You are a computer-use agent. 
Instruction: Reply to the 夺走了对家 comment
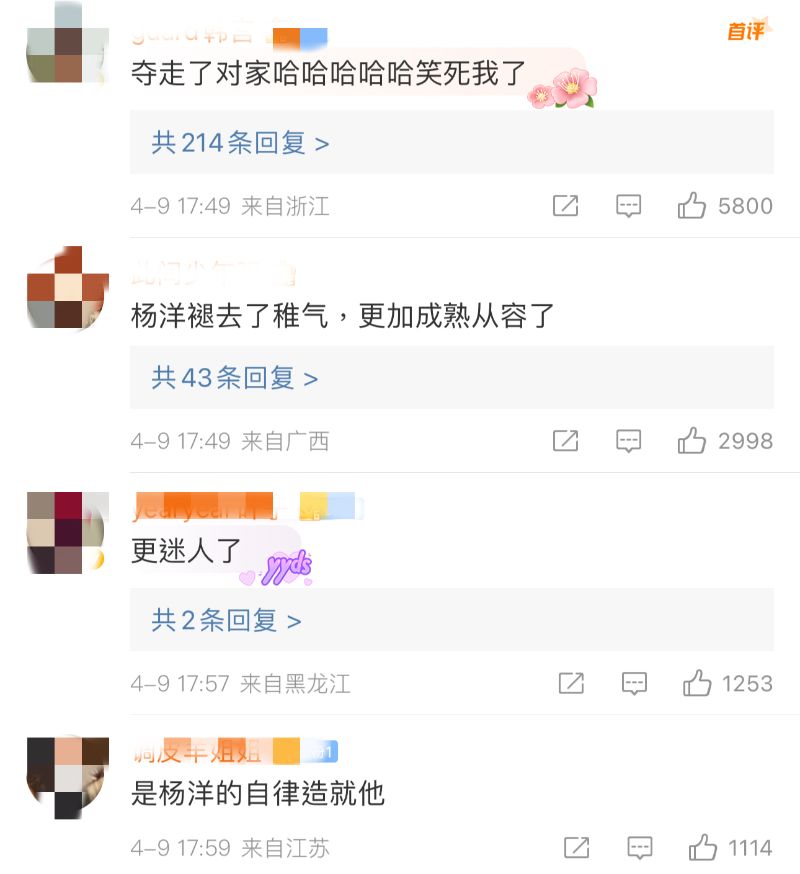[x=628, y=207]
